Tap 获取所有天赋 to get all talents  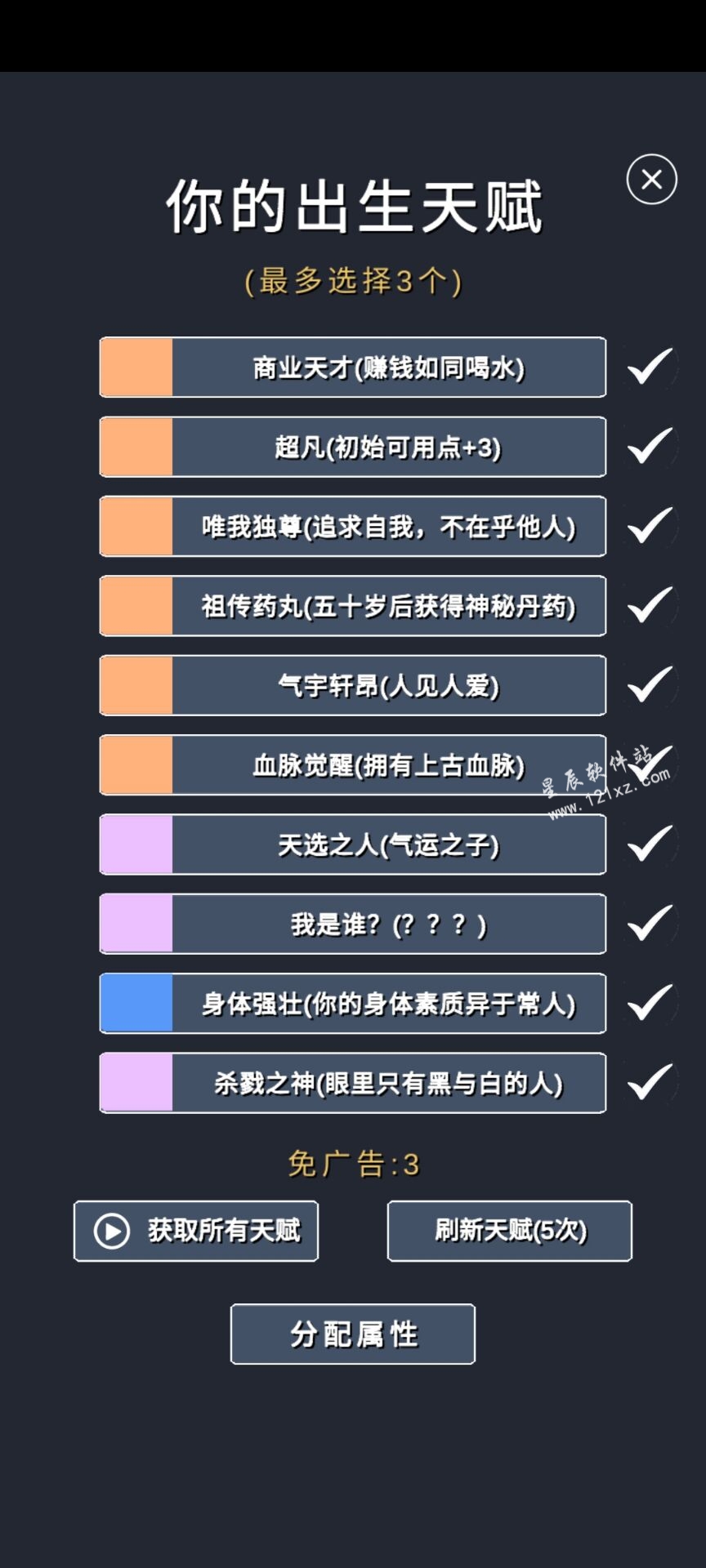(196, 1231)
